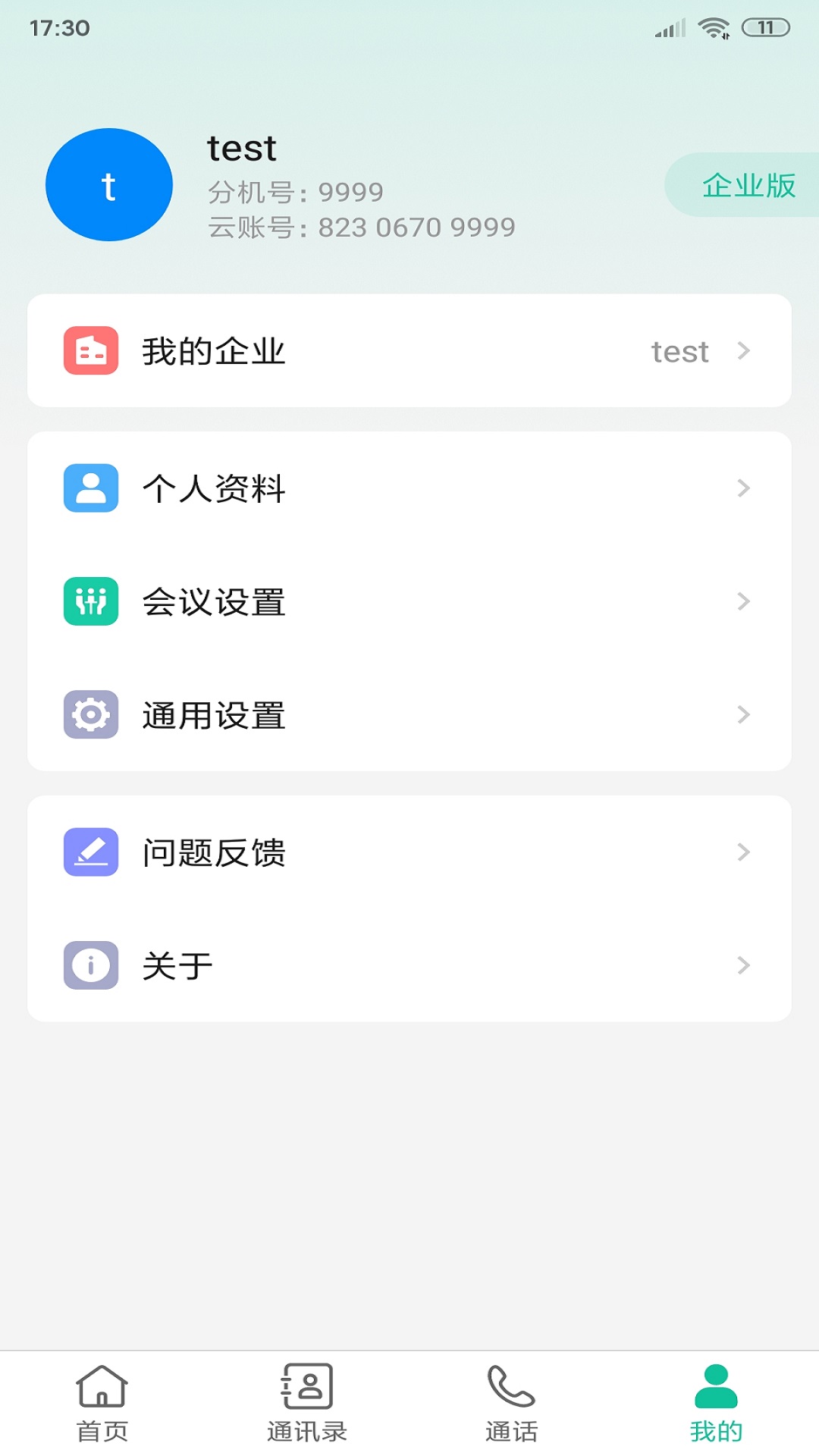Click the info icon next to 关于
The height and width of the screenshot is (1456, 819).
(x=90, y=965)
